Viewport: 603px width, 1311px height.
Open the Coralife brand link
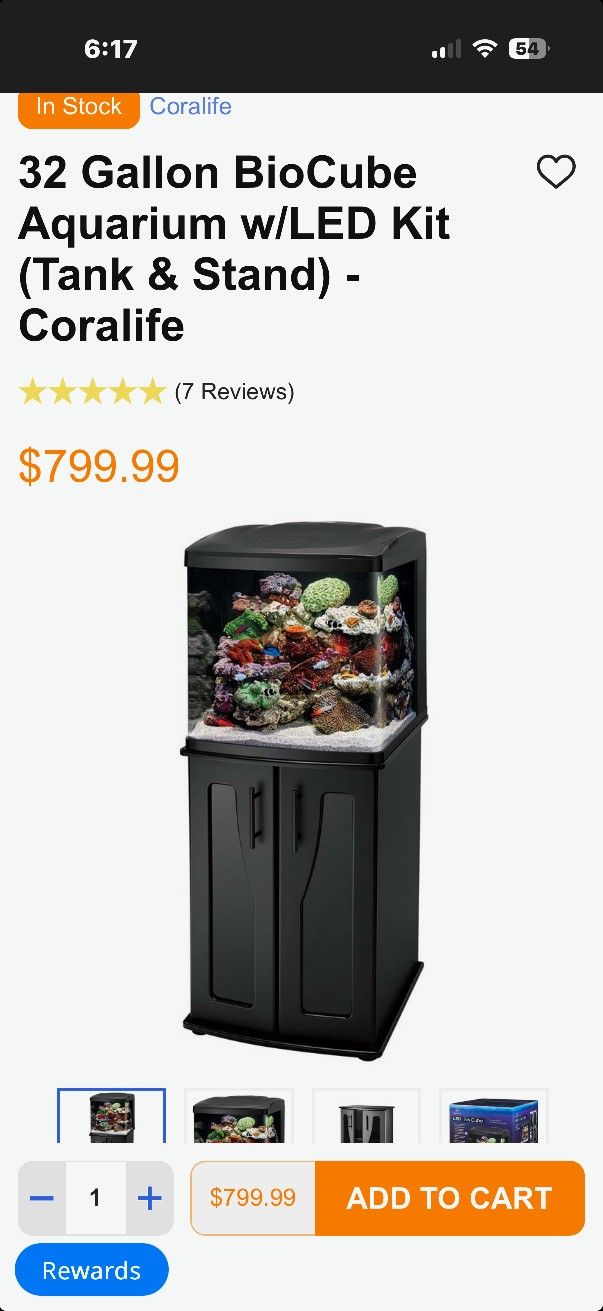(190, 106)
